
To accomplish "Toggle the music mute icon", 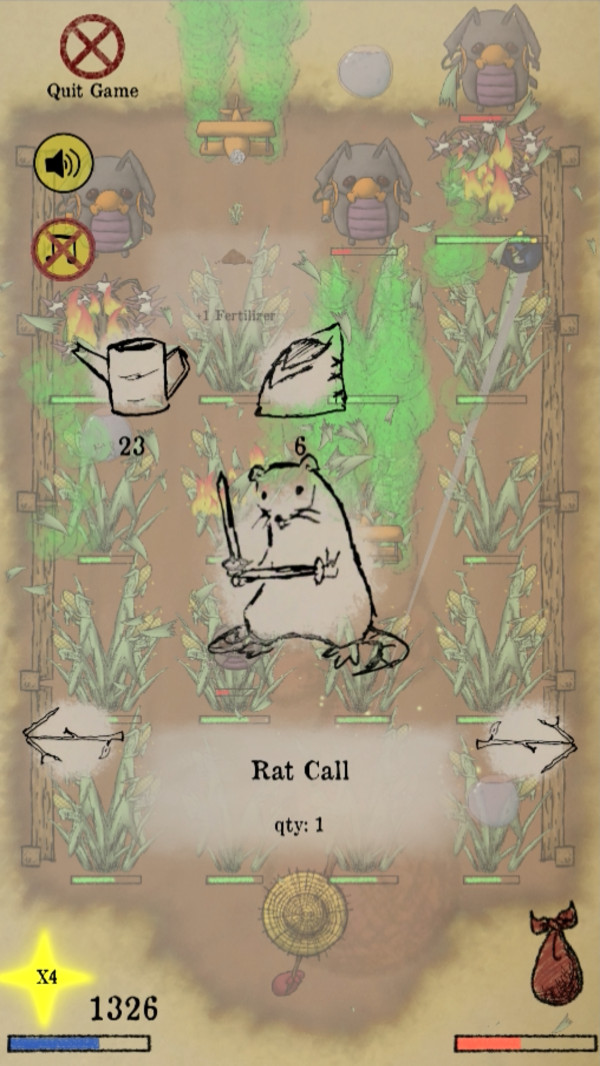I will click(64, 248).
